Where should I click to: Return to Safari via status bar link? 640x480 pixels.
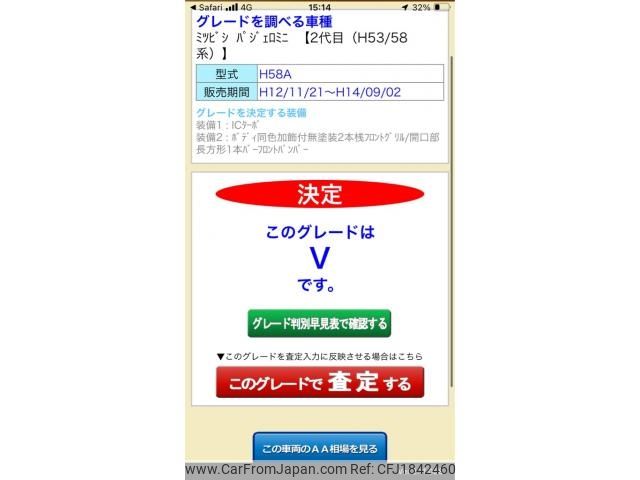point(207,6)
